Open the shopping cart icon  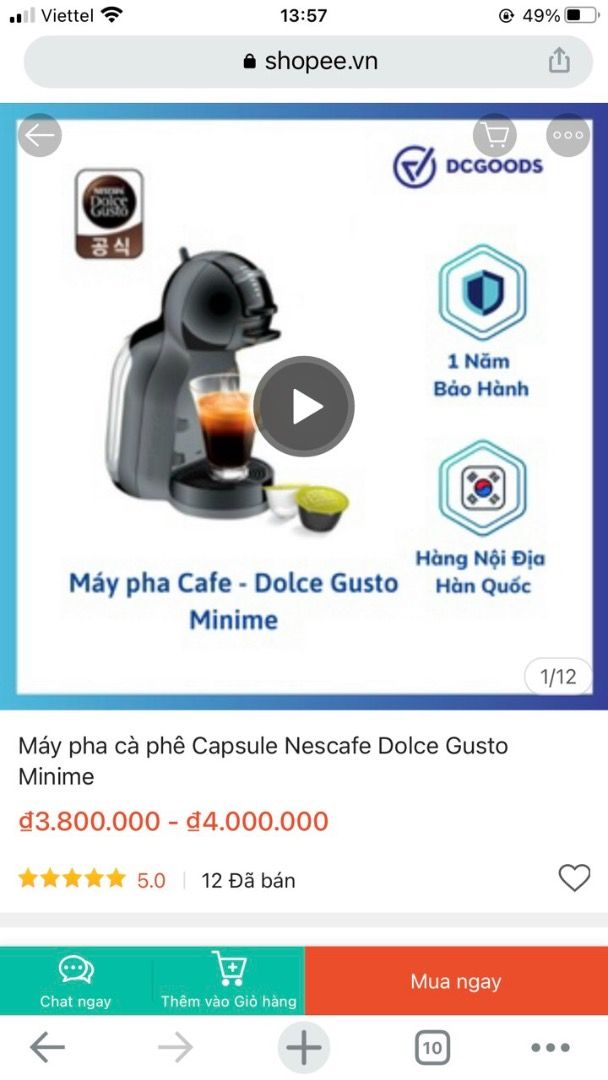click(494, 134)
